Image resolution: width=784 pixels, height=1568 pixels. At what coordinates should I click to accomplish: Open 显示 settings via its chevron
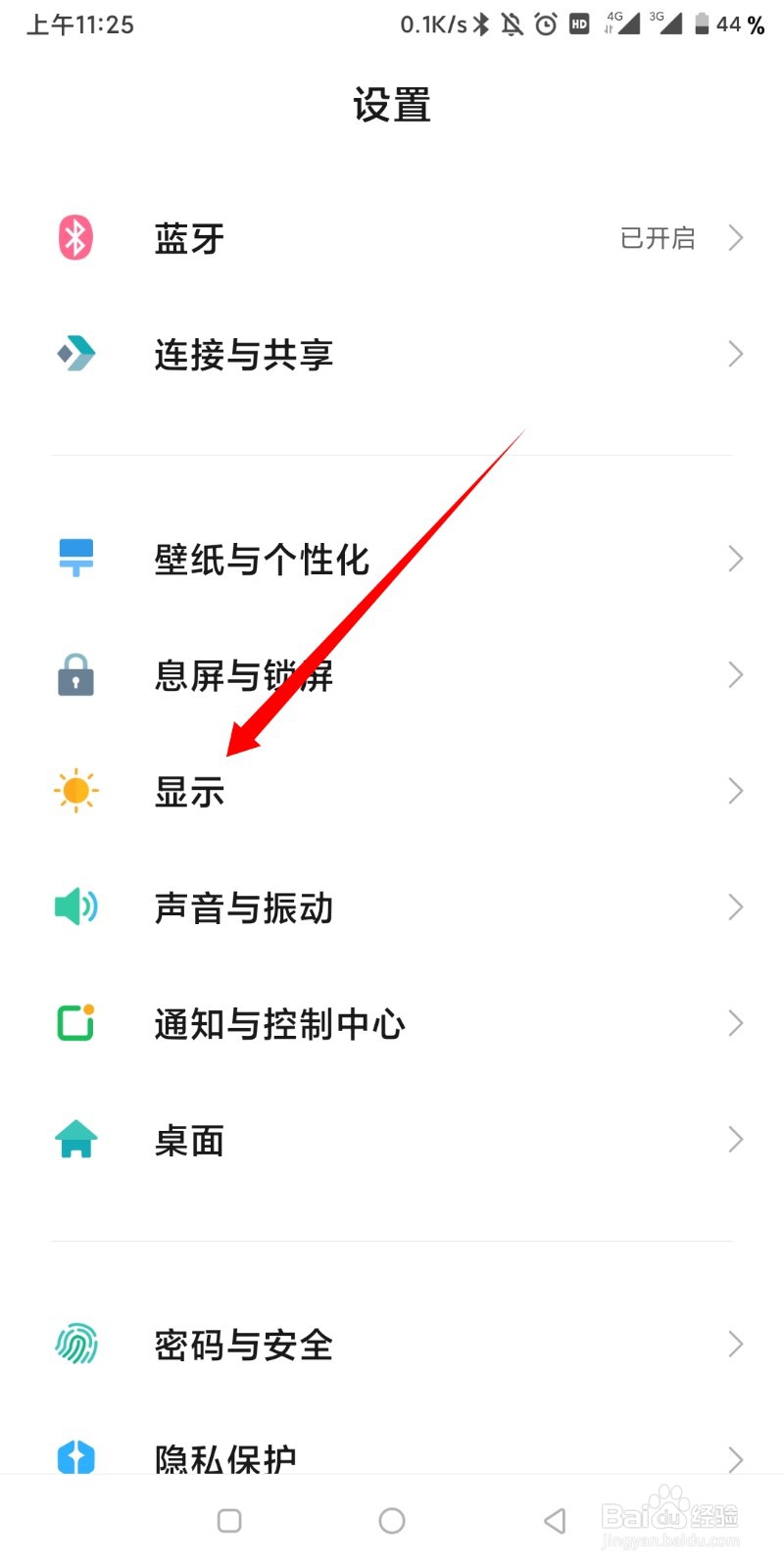tap(735, 790)
